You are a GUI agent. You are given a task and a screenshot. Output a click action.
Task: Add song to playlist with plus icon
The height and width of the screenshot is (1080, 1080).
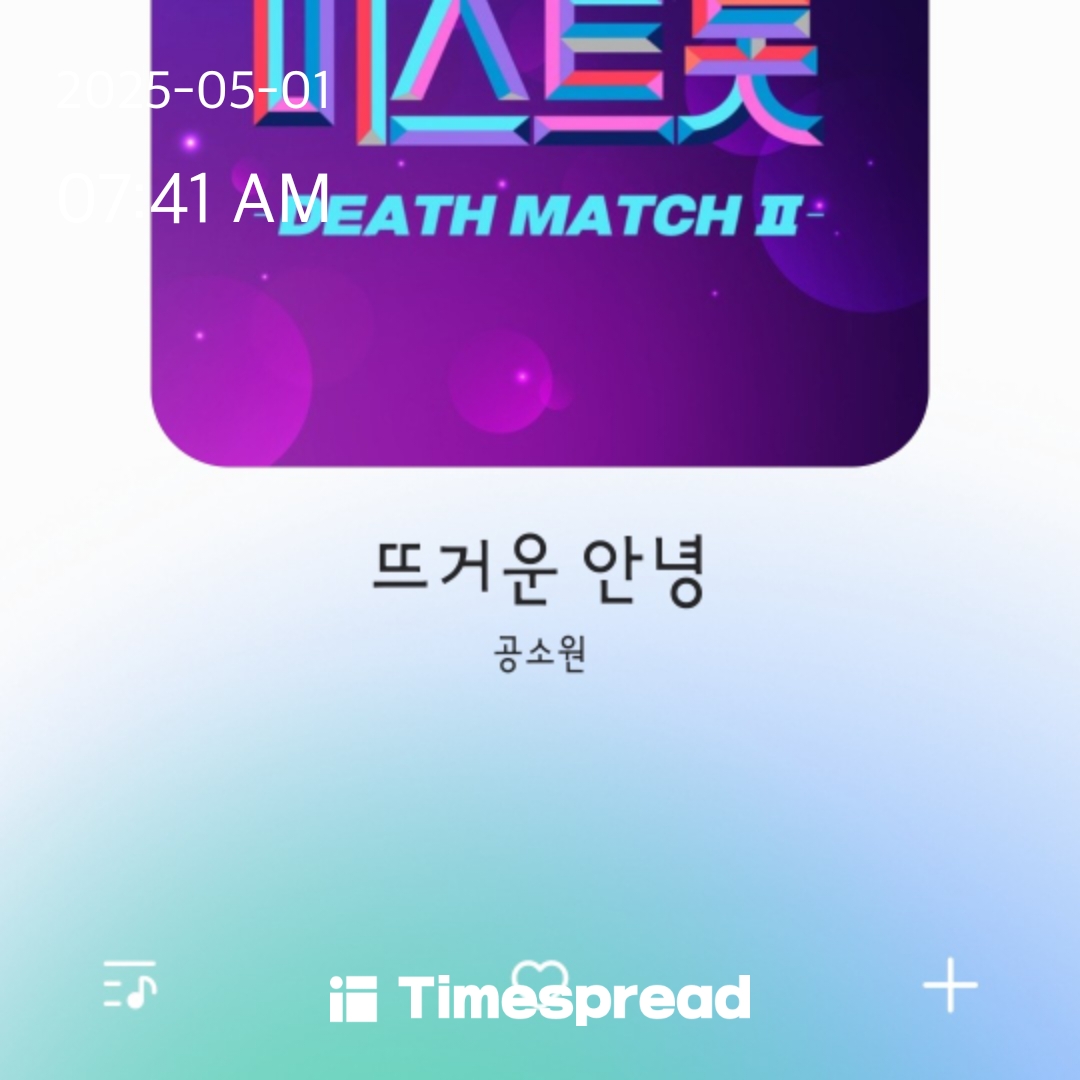[x=950, y=985]
